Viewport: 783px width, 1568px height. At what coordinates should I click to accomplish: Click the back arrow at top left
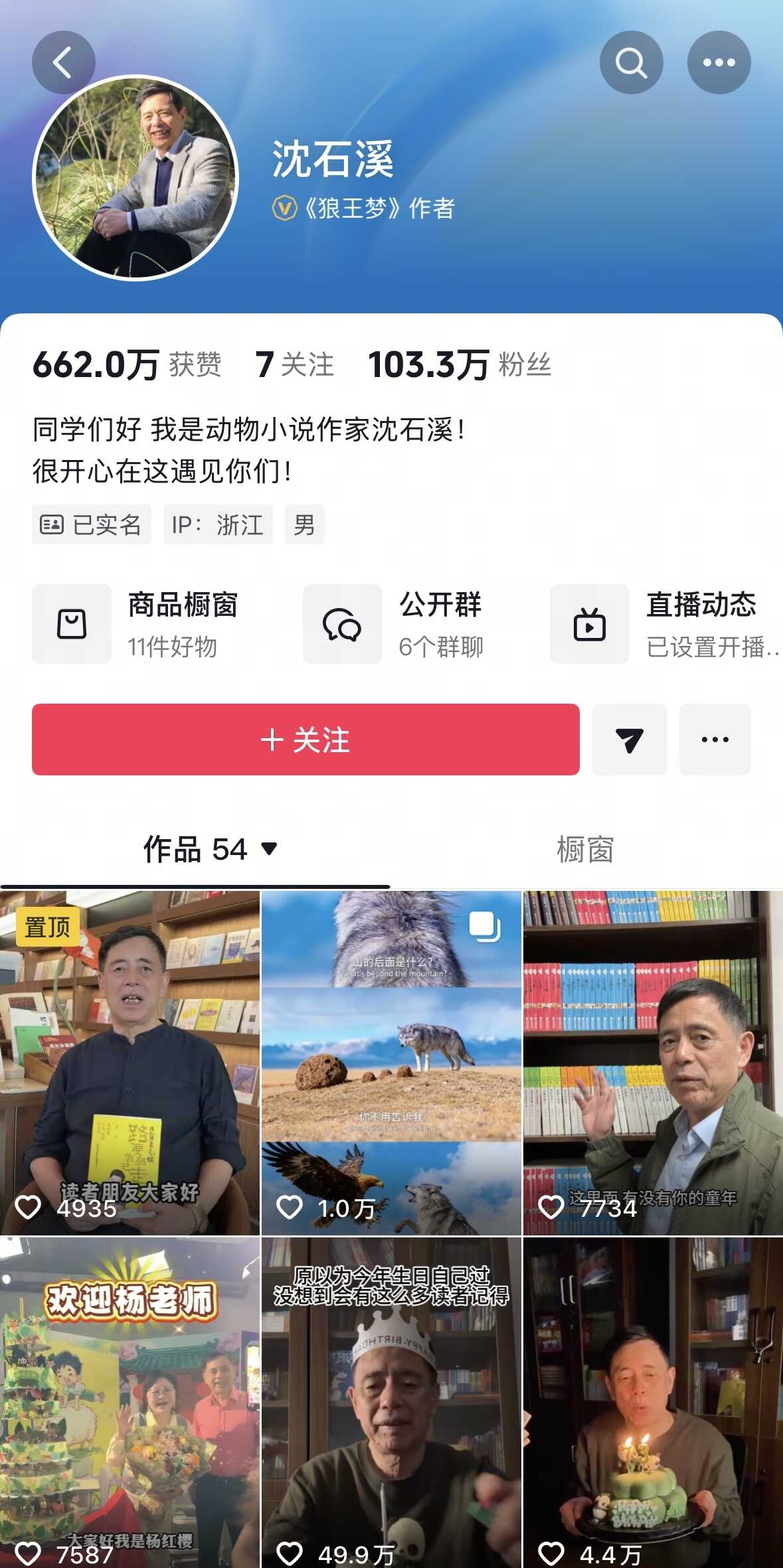63,62
